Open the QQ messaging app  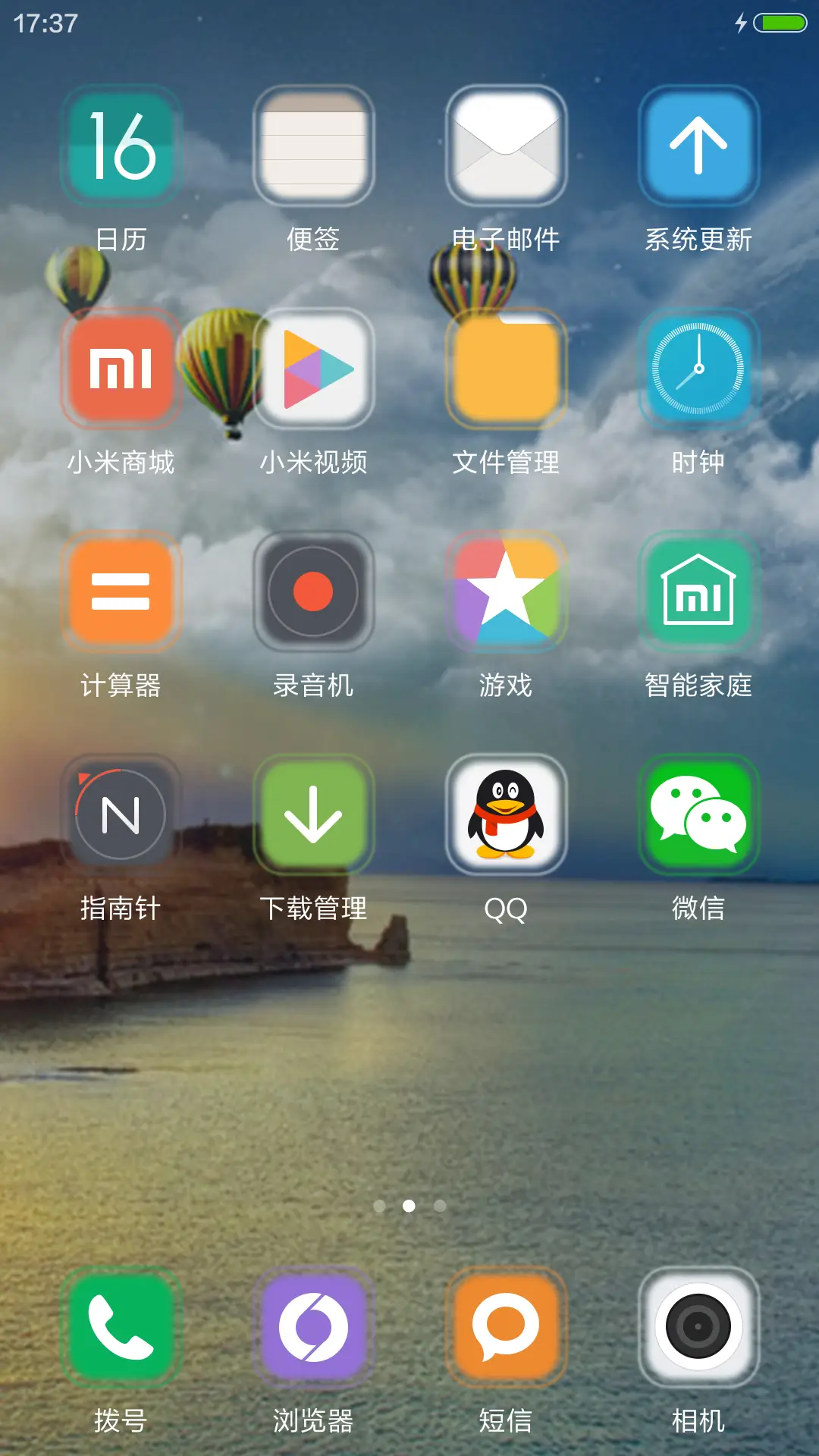(x=507, y=815)
